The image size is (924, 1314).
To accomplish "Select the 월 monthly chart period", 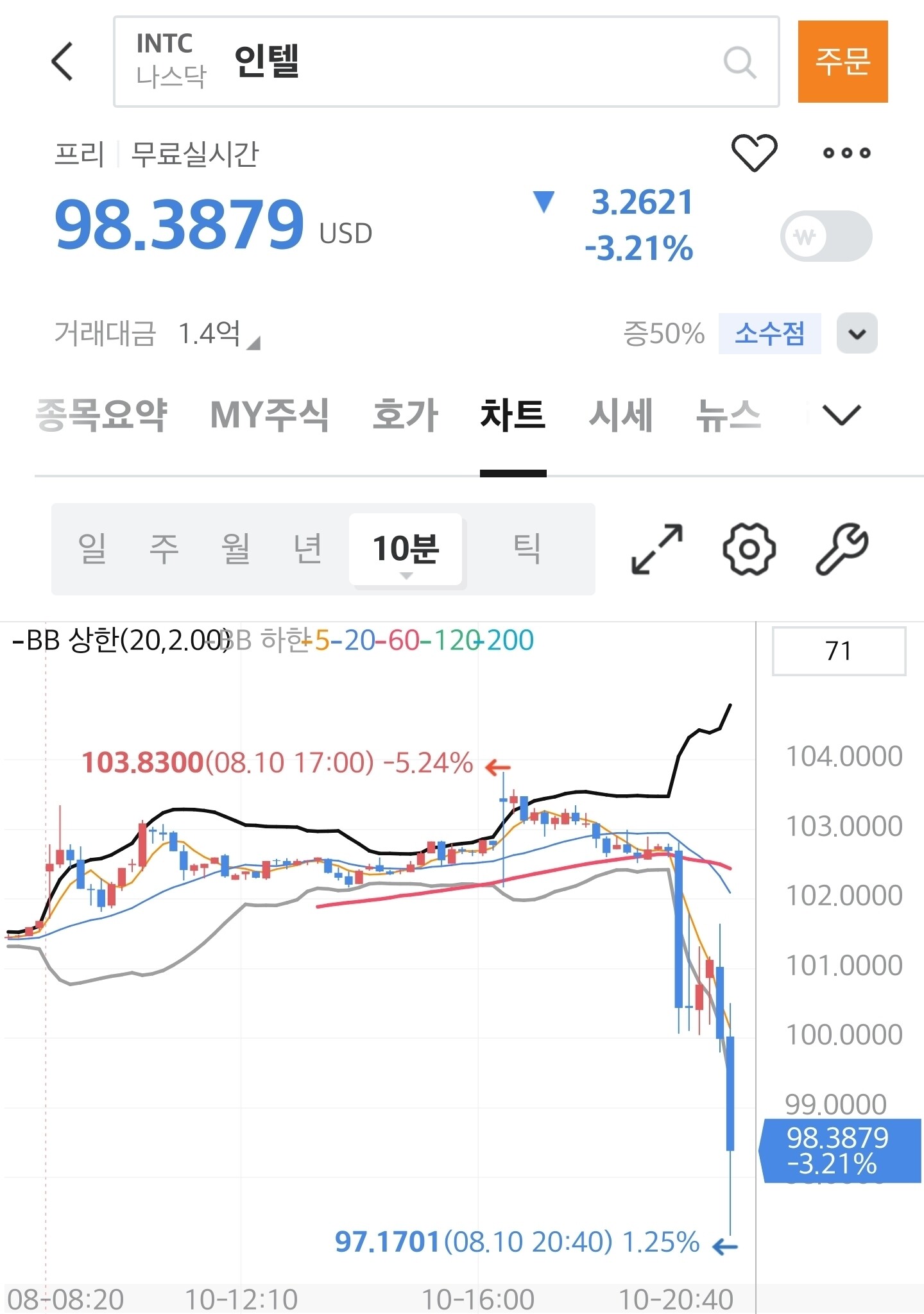I will [x=235, y=549].
